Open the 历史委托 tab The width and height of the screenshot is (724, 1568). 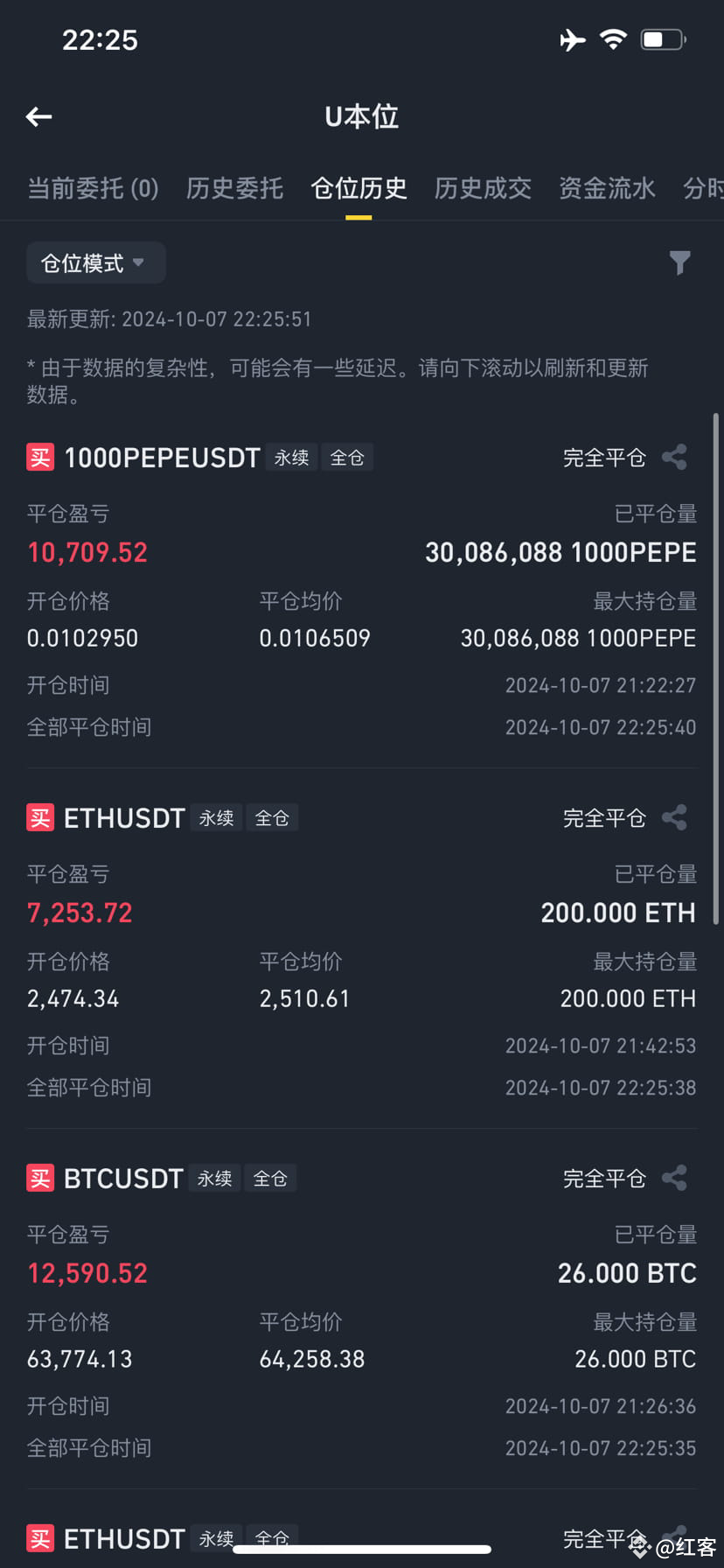click(234, 189)
